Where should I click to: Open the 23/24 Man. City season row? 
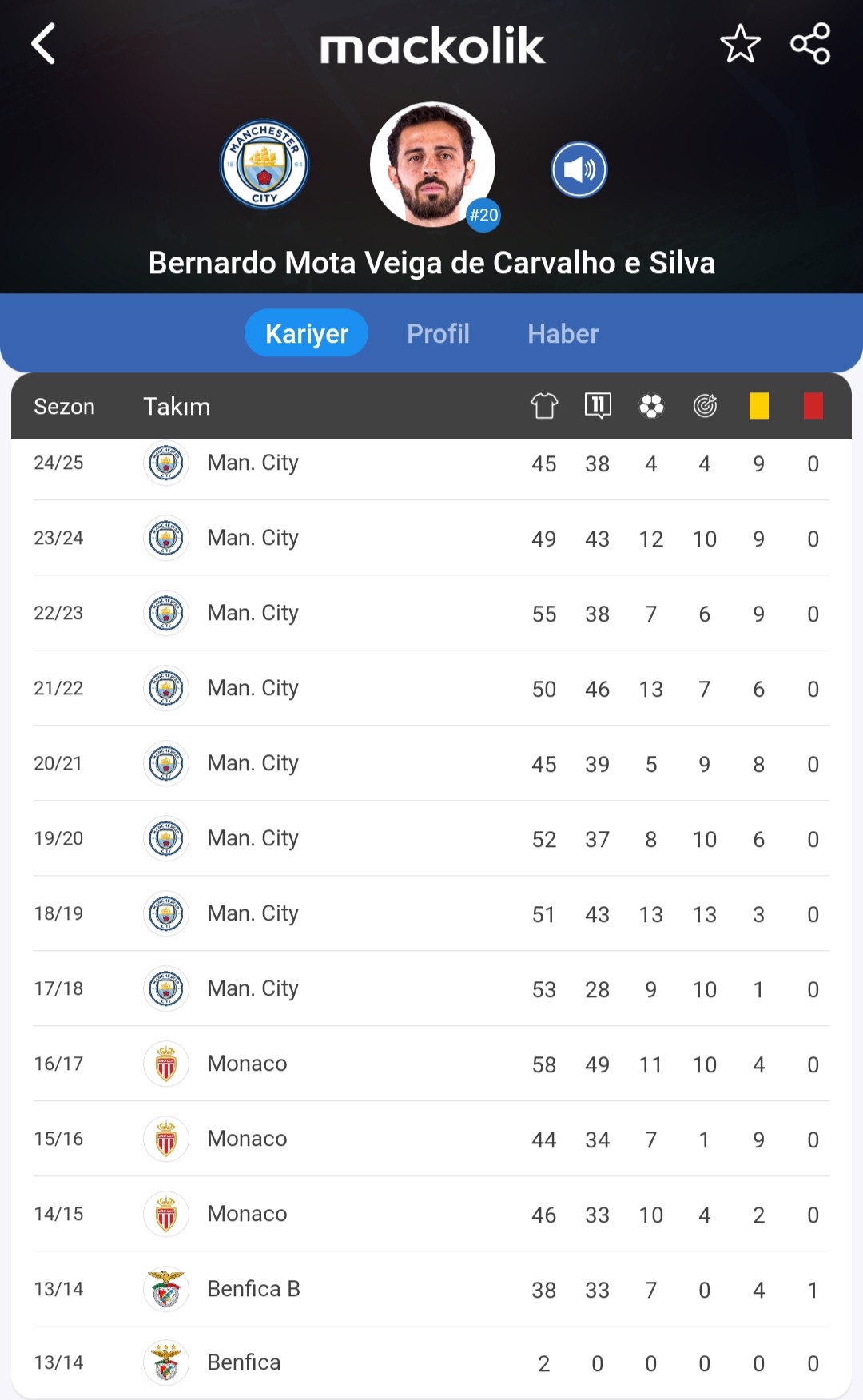431,539
